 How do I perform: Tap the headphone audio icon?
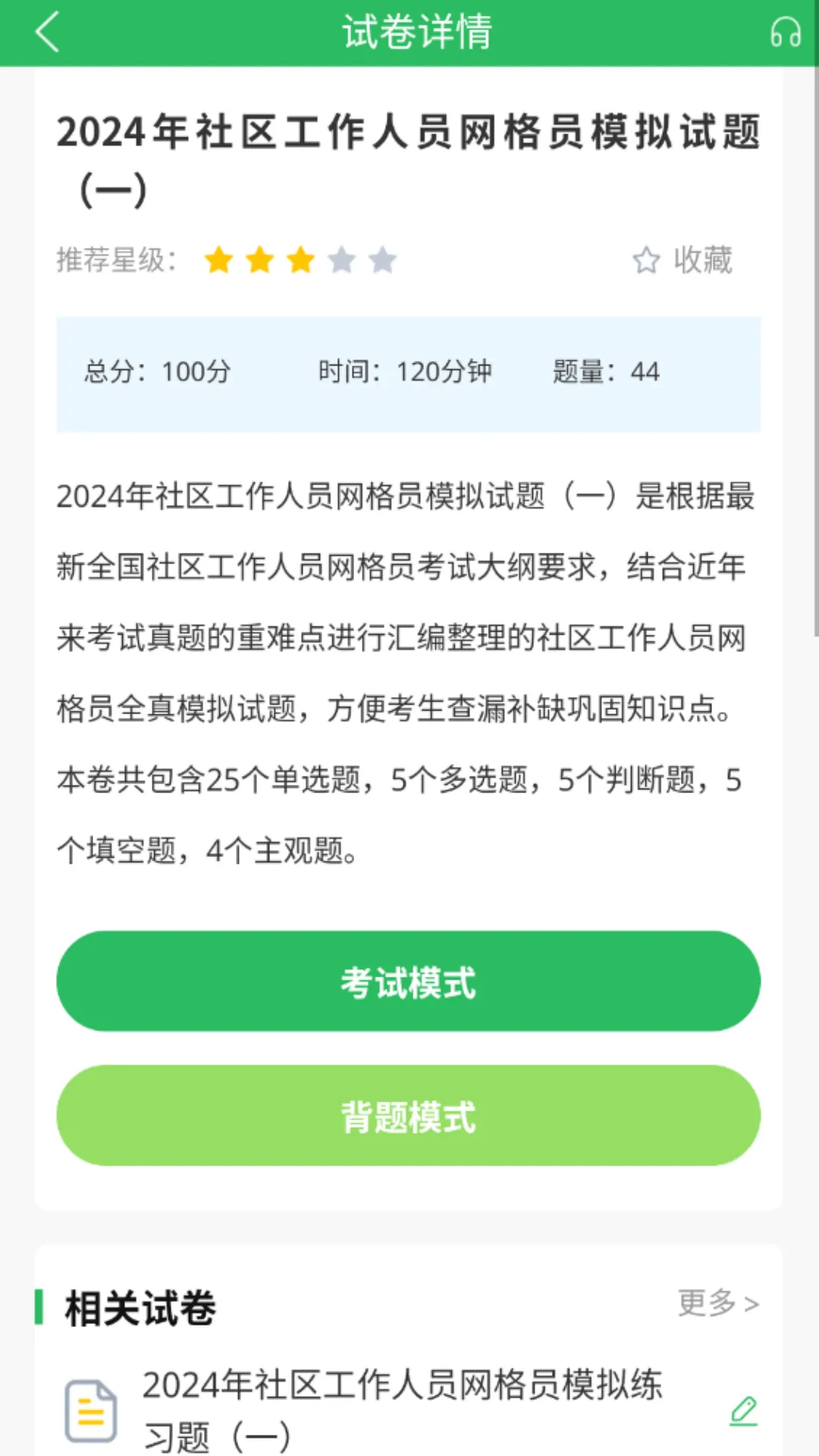click(x=786, y=32)
